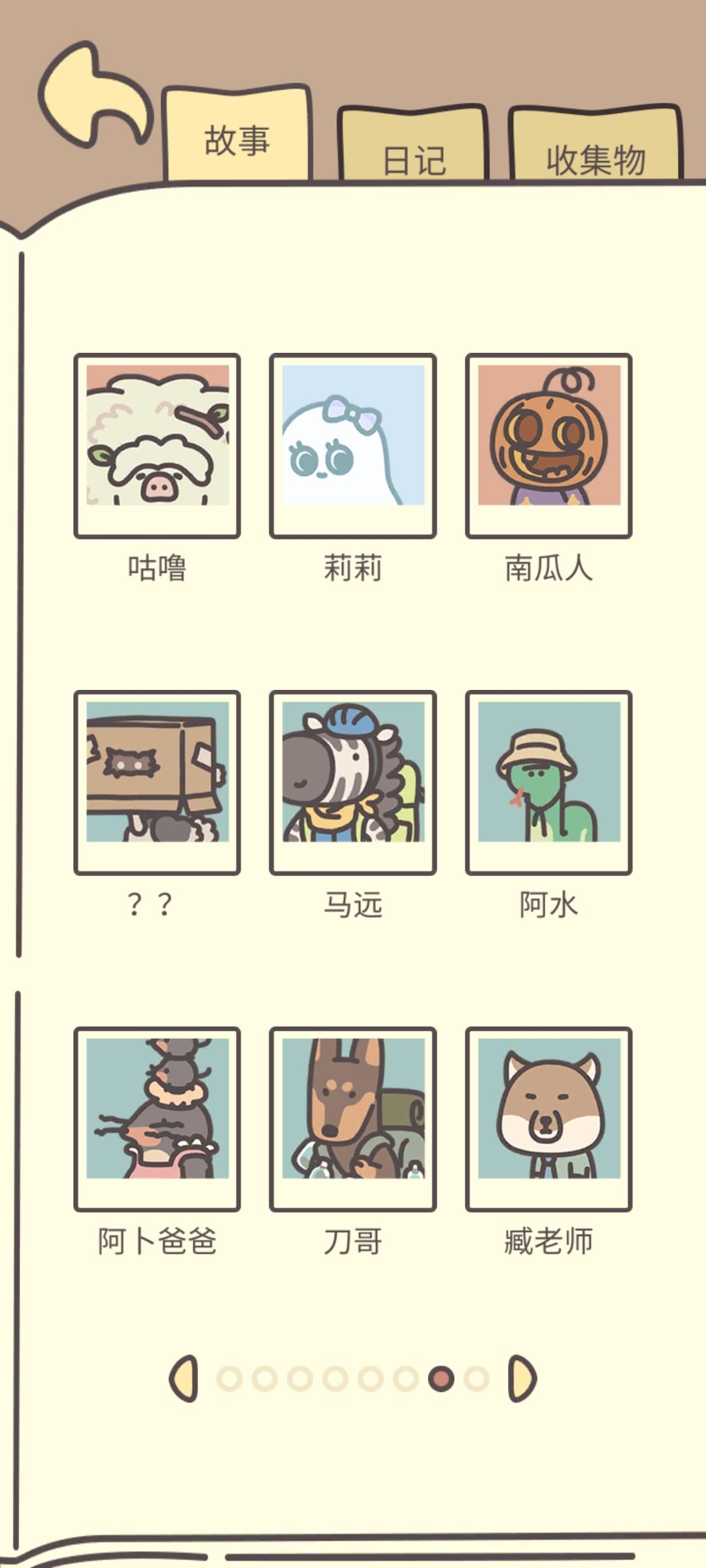Switch to the 日记 tab
This screenshot has width=706, height=1568.
413,143
